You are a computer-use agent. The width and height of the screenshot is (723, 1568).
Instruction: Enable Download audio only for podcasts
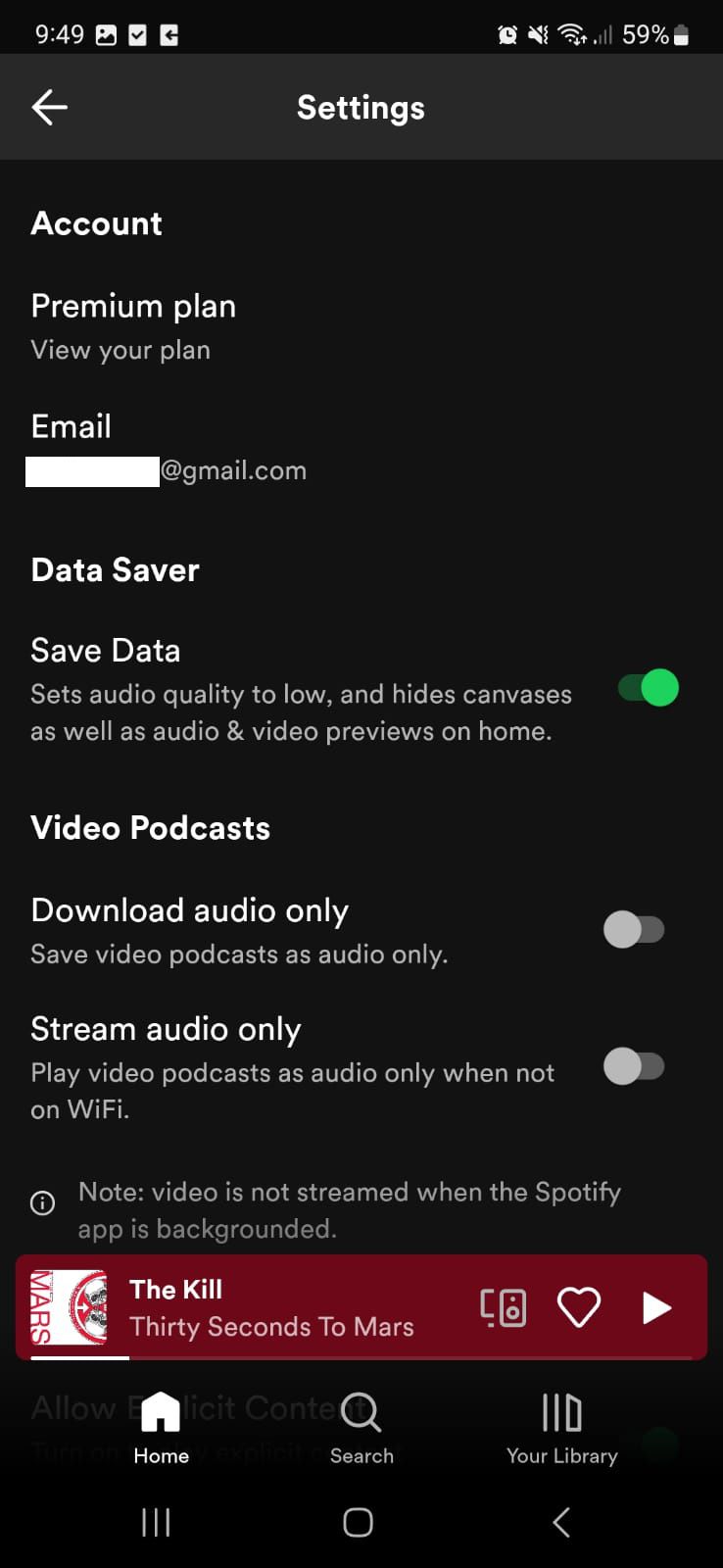635,928
